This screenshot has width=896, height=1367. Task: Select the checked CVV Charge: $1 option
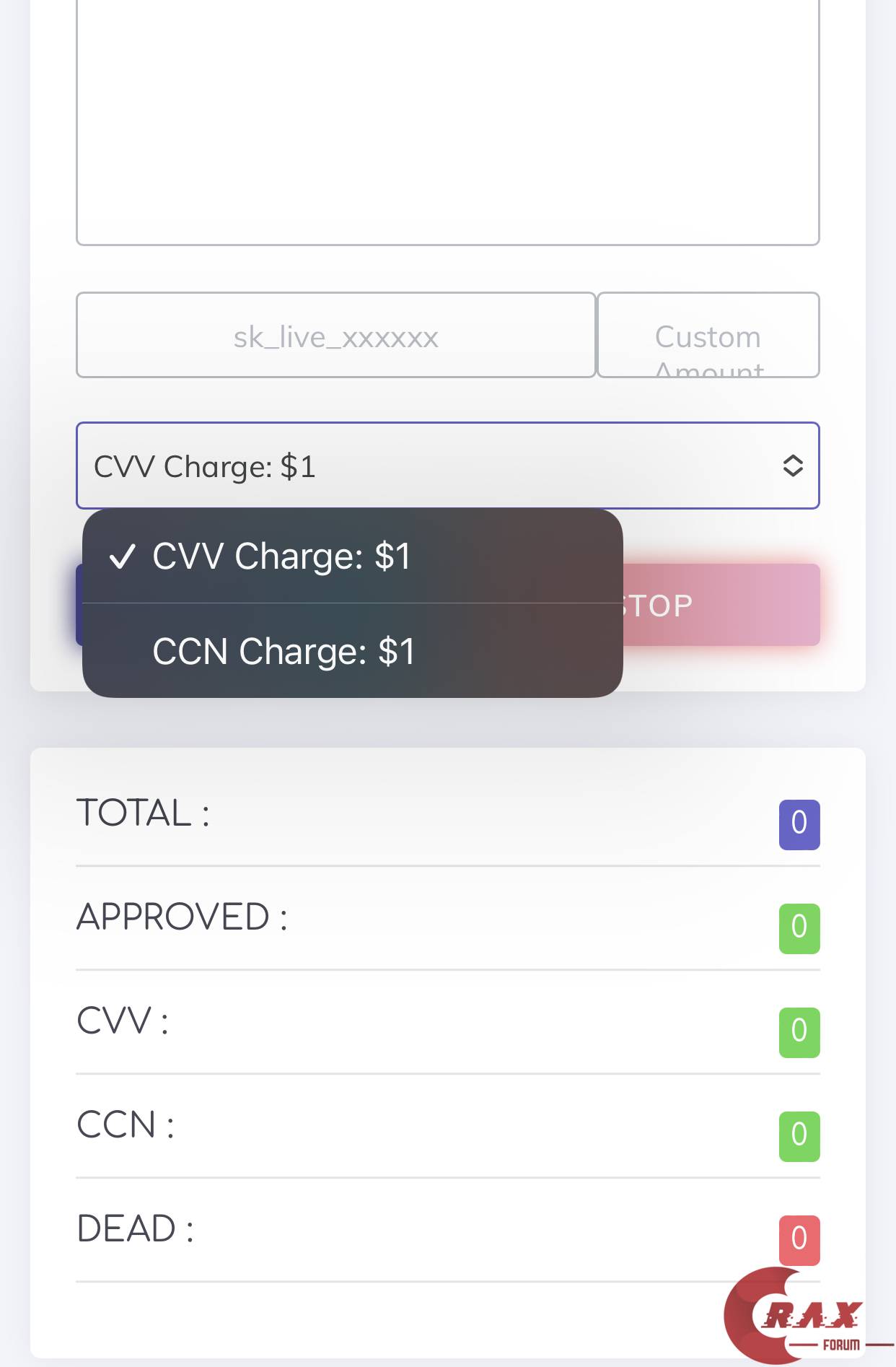(x=281, y=556)
